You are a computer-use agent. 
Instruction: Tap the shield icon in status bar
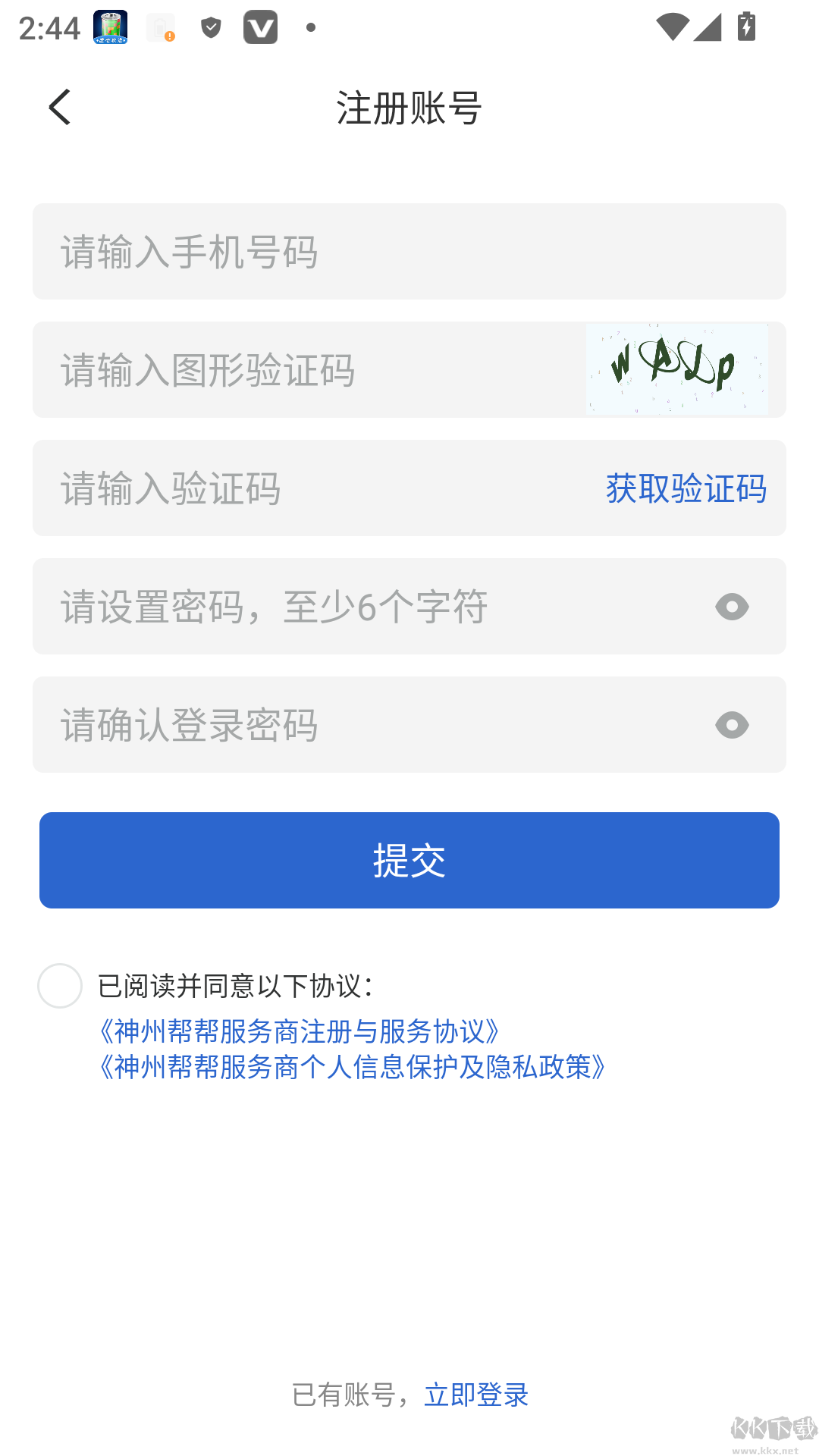(210, 27)
